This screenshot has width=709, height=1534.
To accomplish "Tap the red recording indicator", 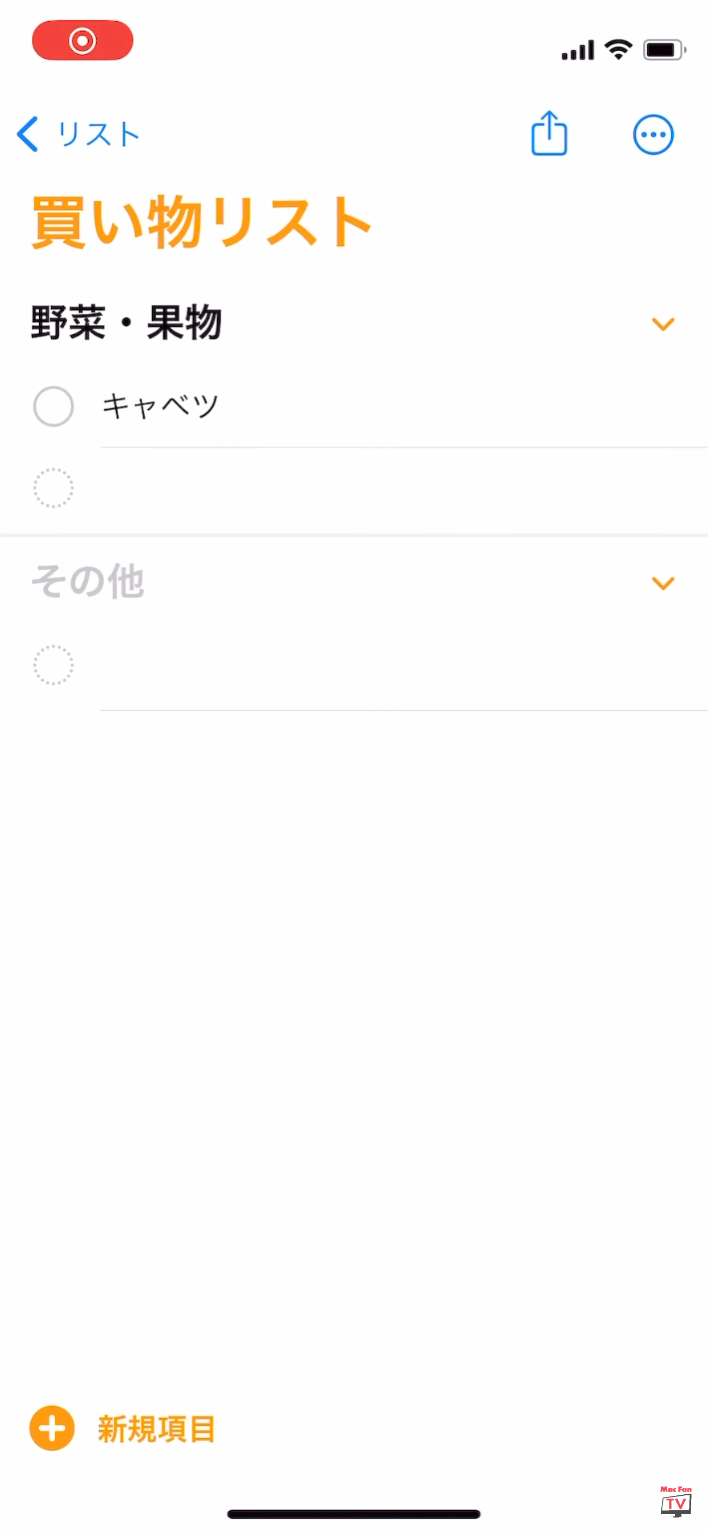I will (82, 40).
